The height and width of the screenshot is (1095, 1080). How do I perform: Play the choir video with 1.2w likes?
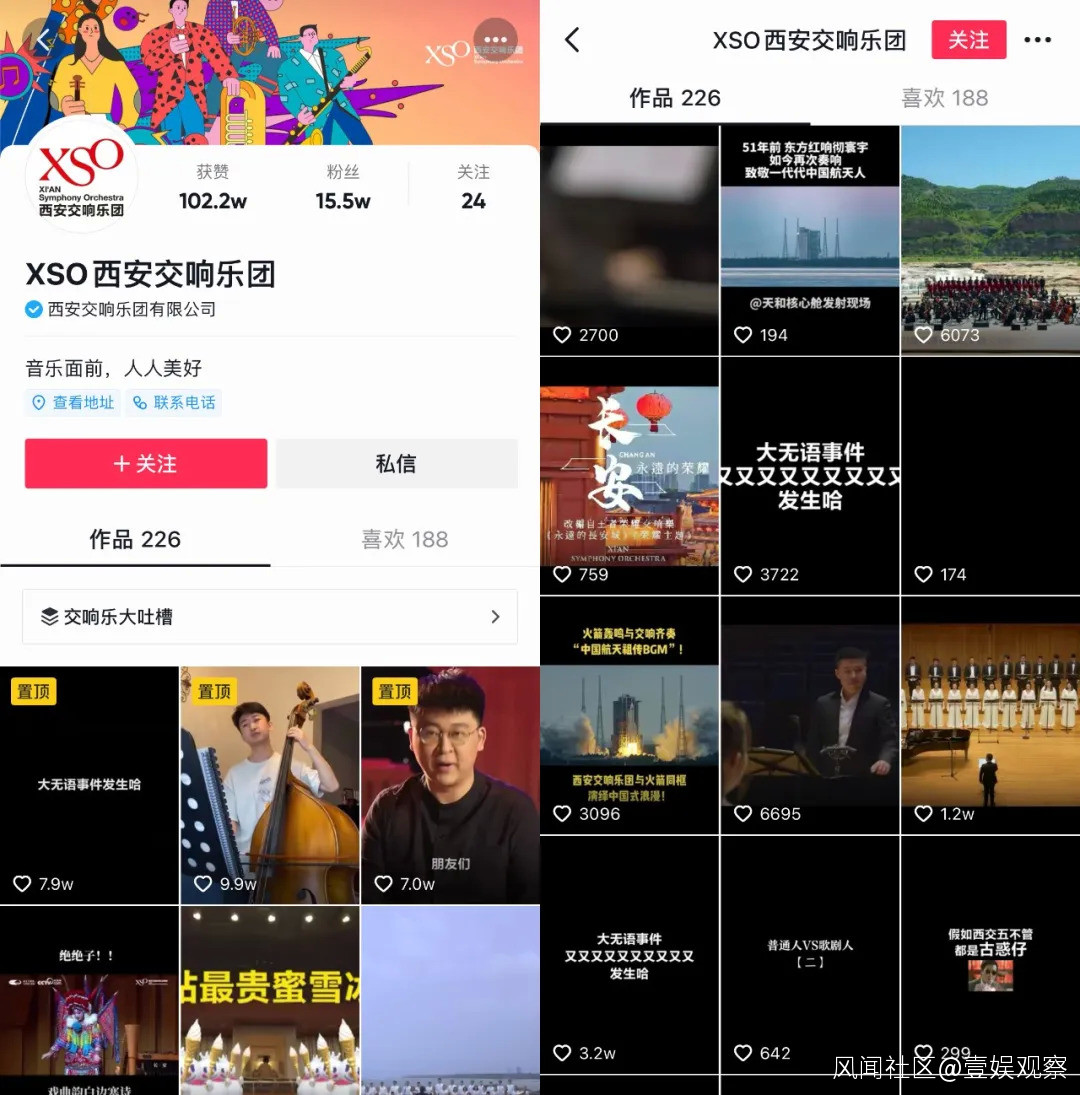[990, 715]
